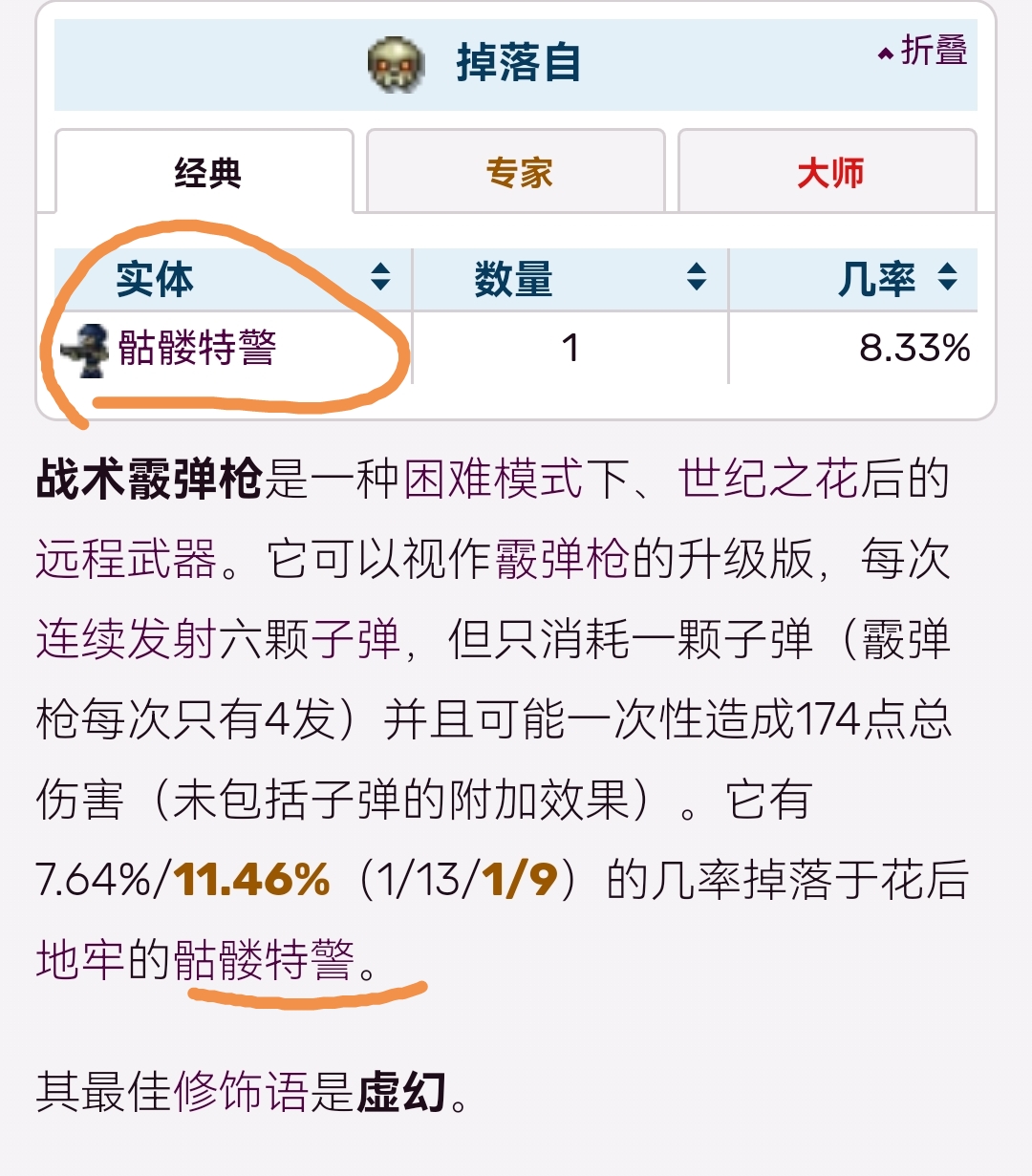
Task: Open the 困难模式 link
Action: pyautogui.click(x=492, y=479)
